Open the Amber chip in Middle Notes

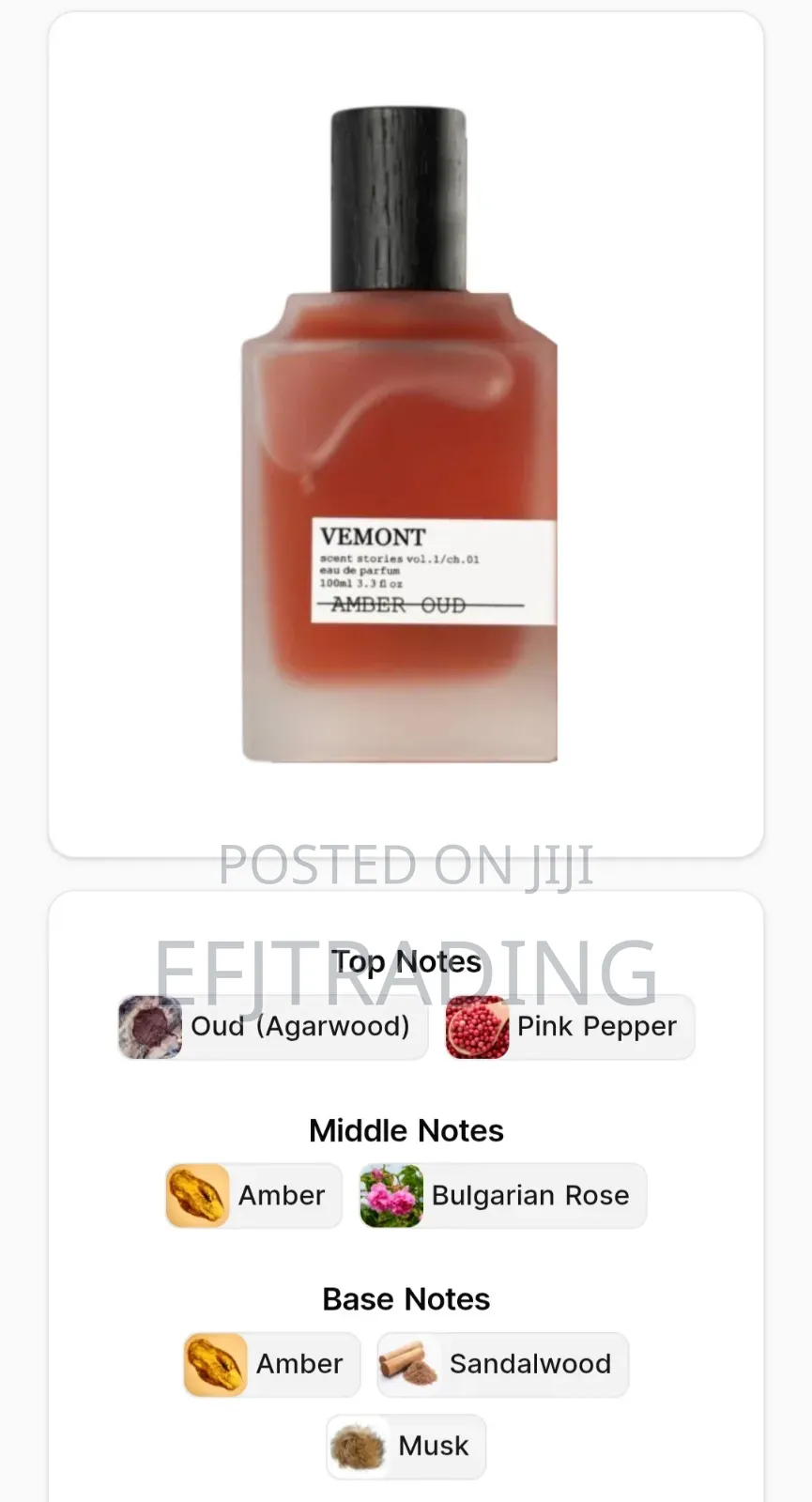[252, 1195]
